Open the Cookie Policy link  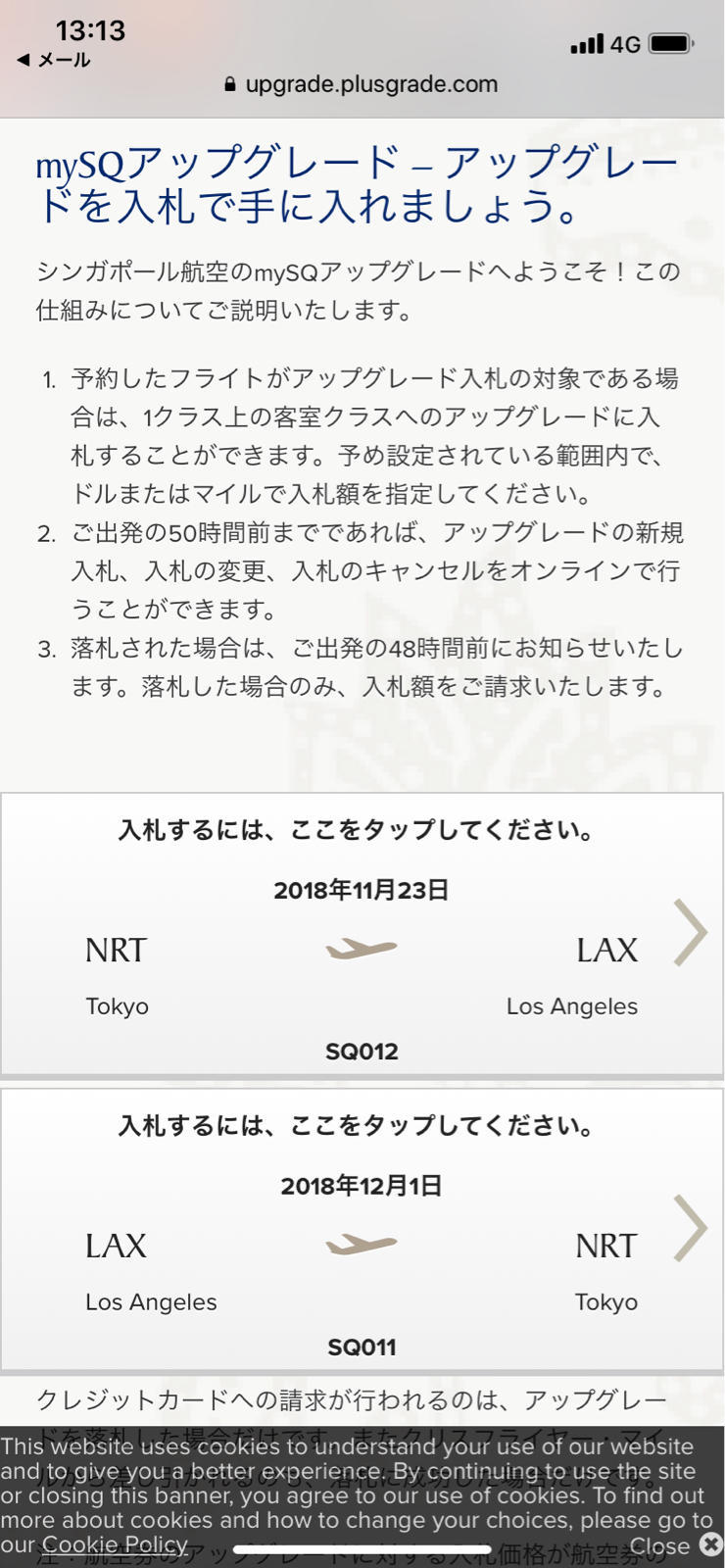pos(114,1545)
